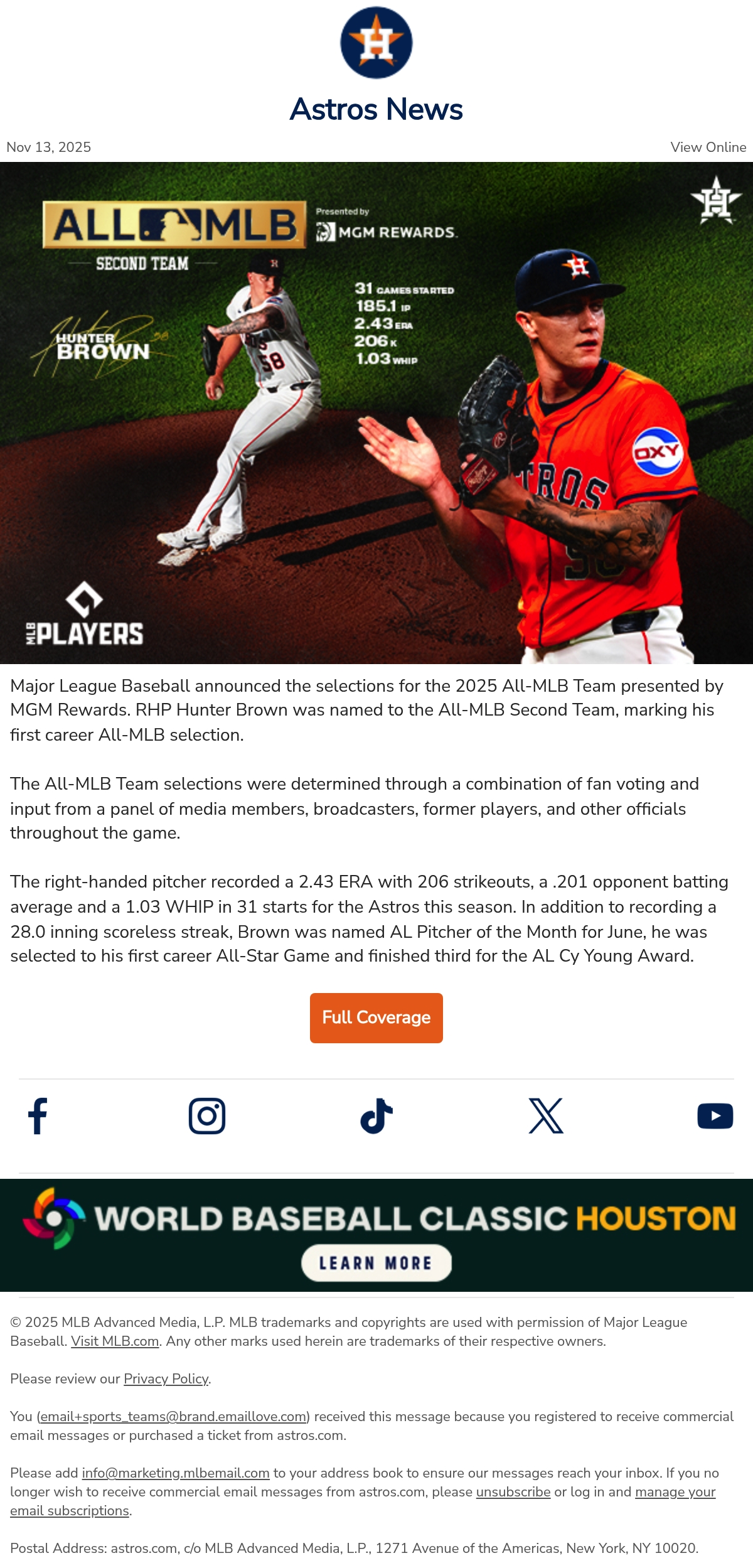Tap the email+sports_teams@brand.emaillove.com address

[x=173, y=1417]
